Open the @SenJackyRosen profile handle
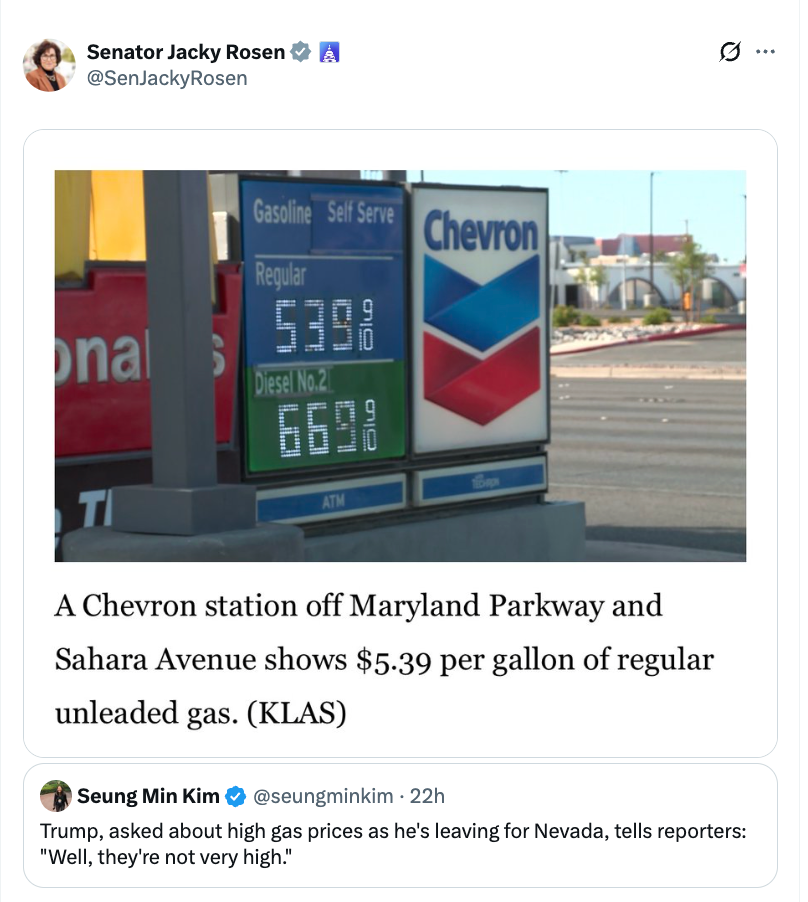 click(x=167, y=78)
